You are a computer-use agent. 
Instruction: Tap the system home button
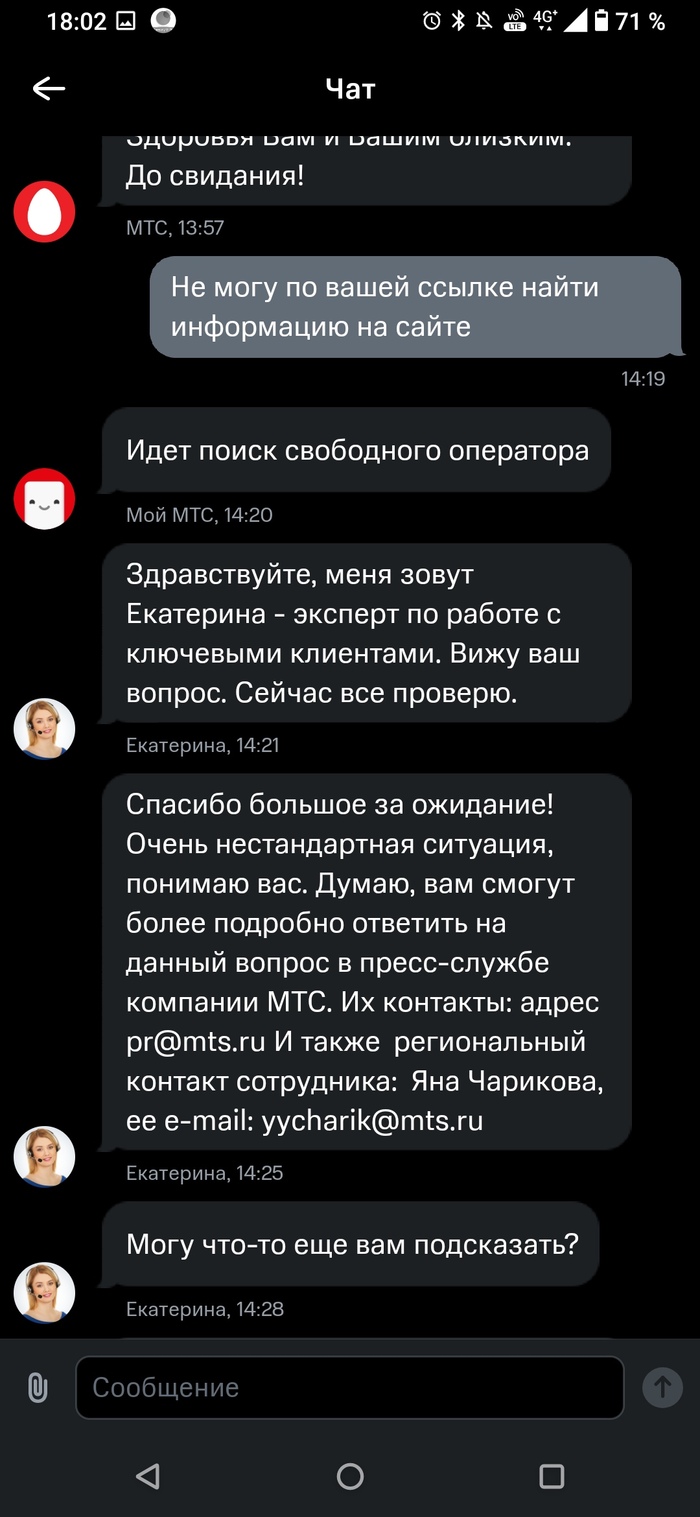tap(350, 1476)
